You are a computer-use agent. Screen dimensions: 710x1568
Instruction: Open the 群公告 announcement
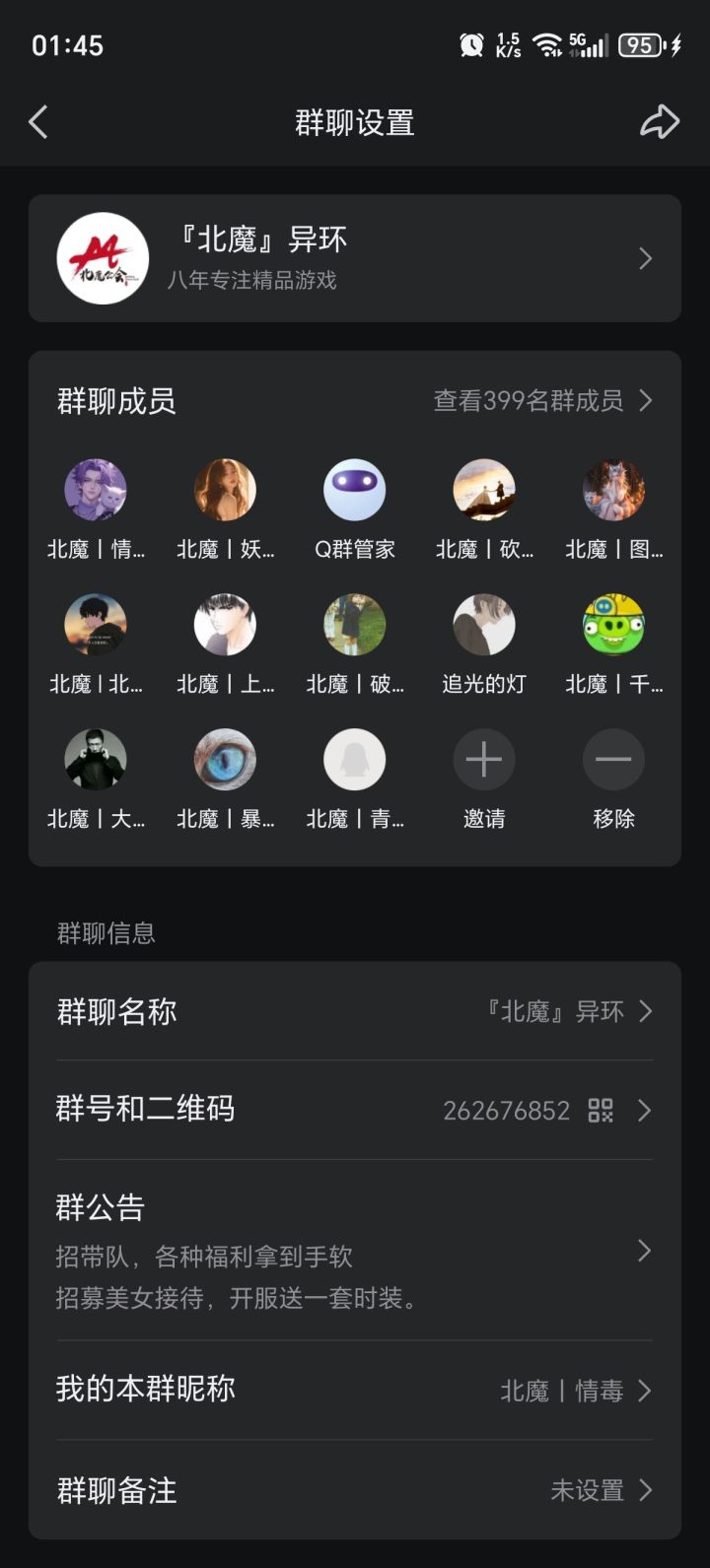pyautogui.click(x=354, y=1250)
